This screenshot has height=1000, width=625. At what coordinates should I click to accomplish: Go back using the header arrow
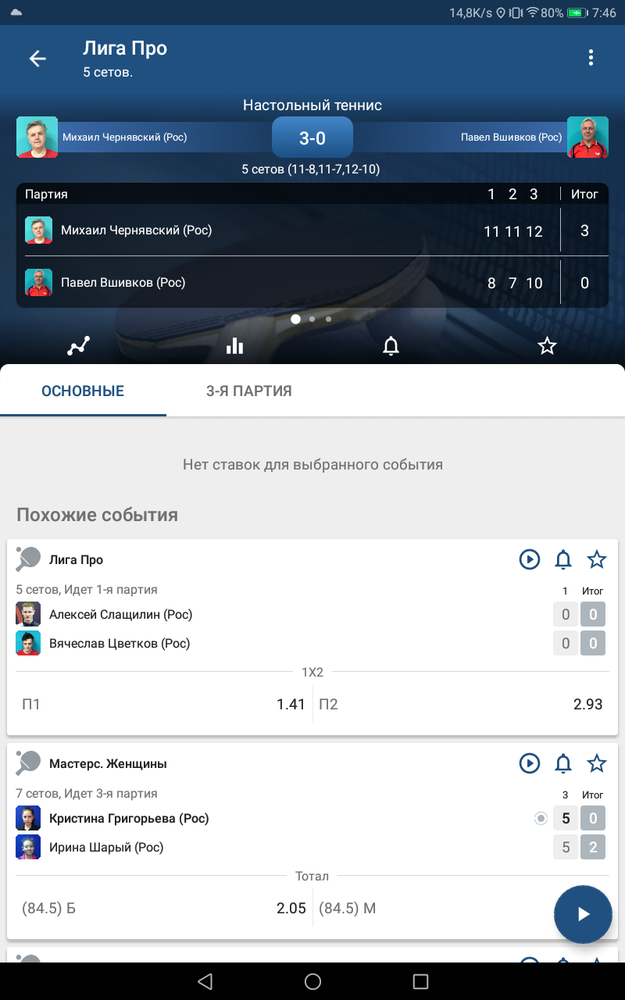point(38,59)
